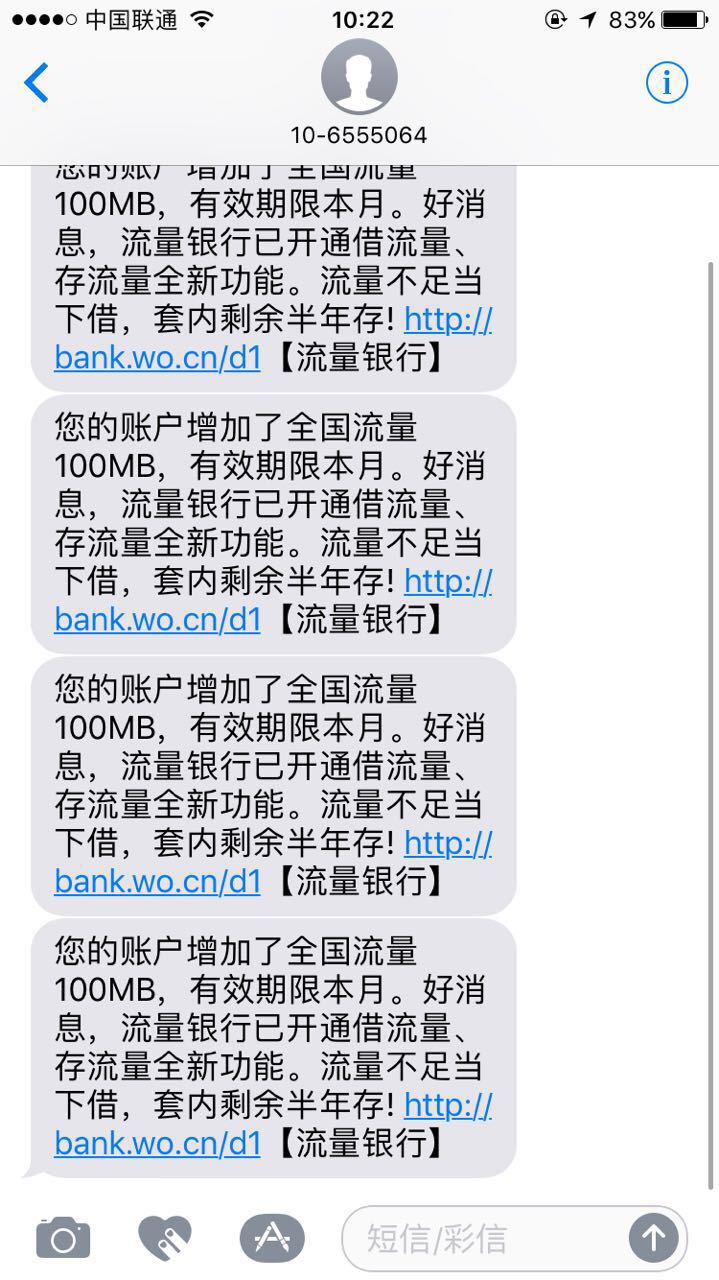Tap the 10-6555064 contact avatar
This screenshot has height=1280, width=719.
pyautogui.click(x=359, y=78)
